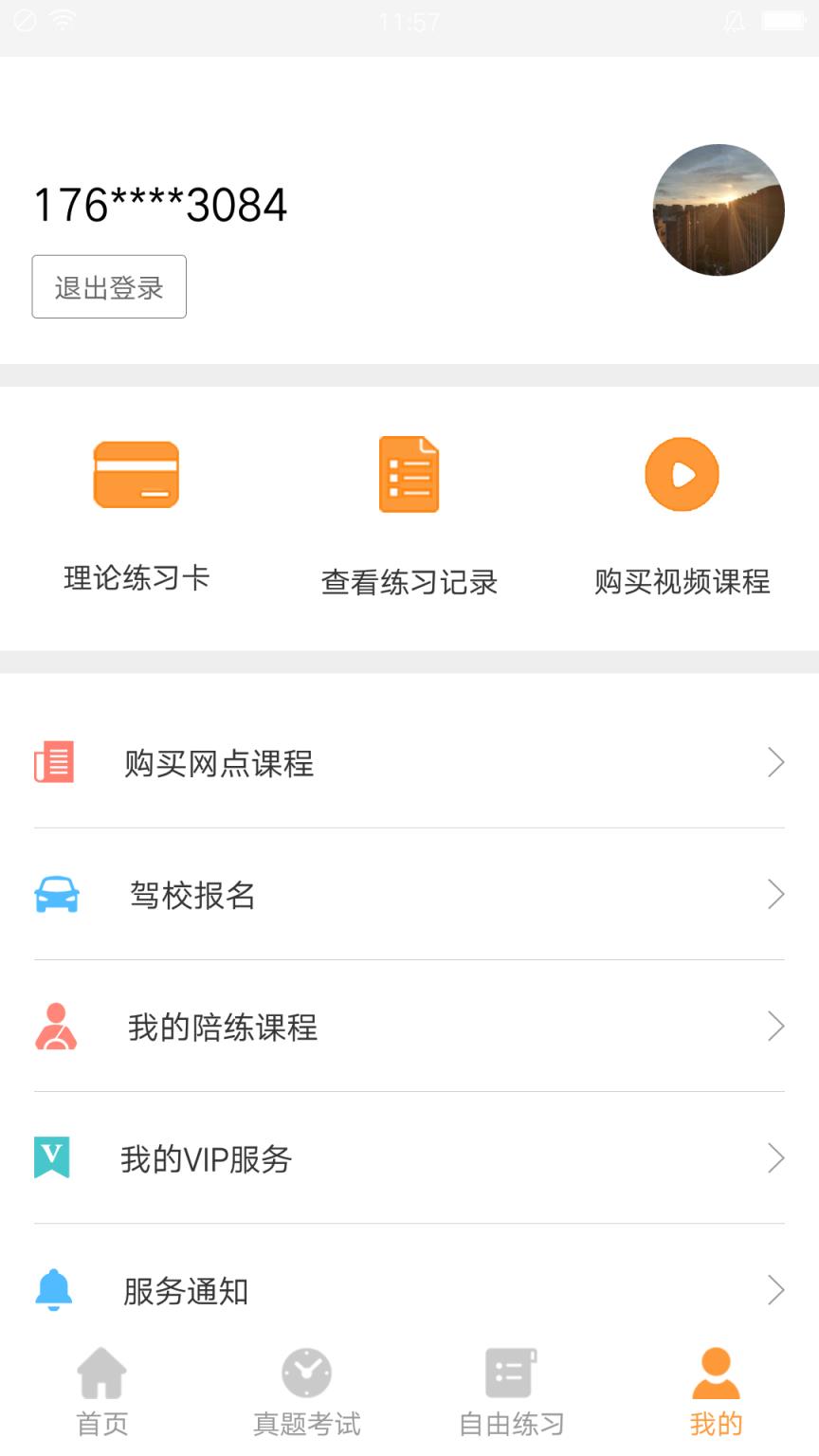
Task: Click the driver icon for 我的陪练课程
Action: click(x=54, y=1027)
